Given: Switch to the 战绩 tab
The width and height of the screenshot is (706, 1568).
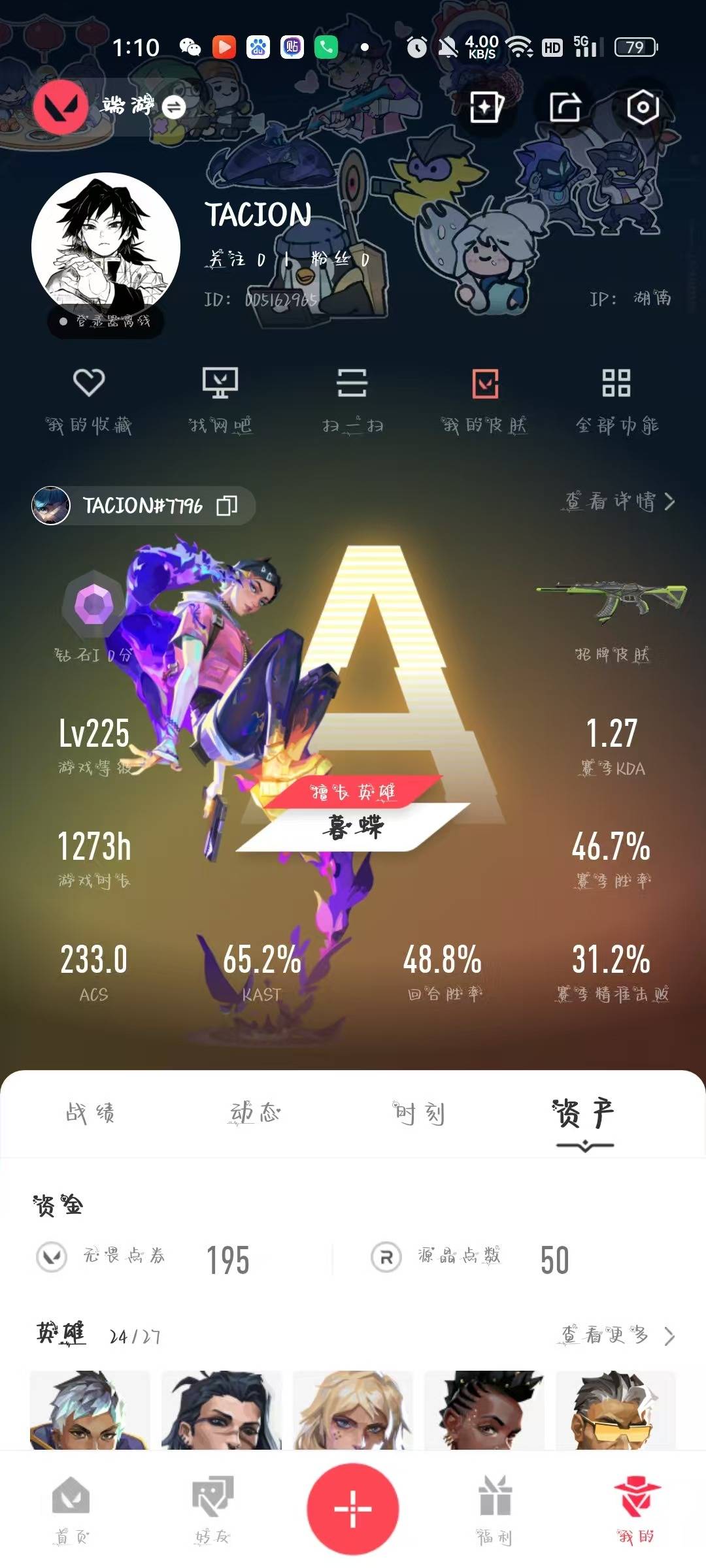Looking at the screenshot, I should point(90,1113).
